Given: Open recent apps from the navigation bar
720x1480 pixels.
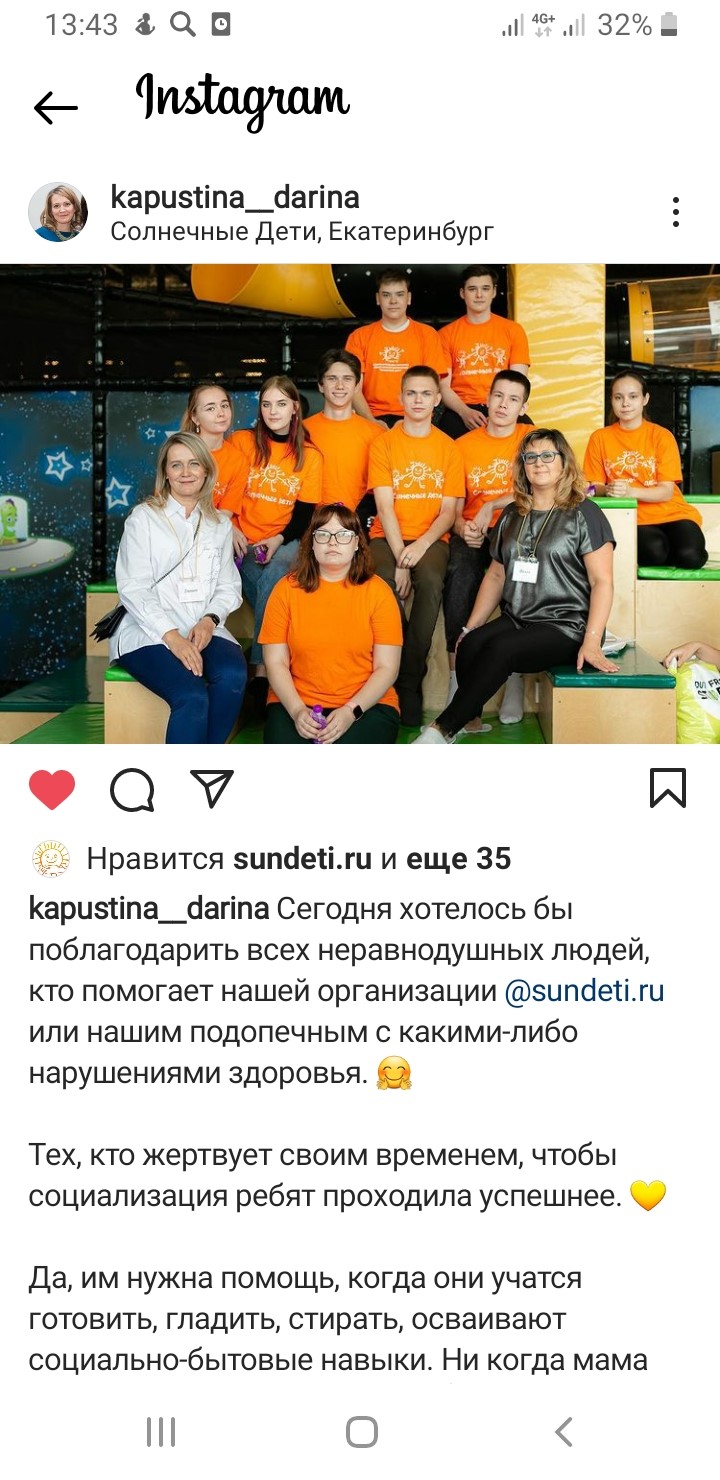Looking at the screenshot, I should point(161,1432).
